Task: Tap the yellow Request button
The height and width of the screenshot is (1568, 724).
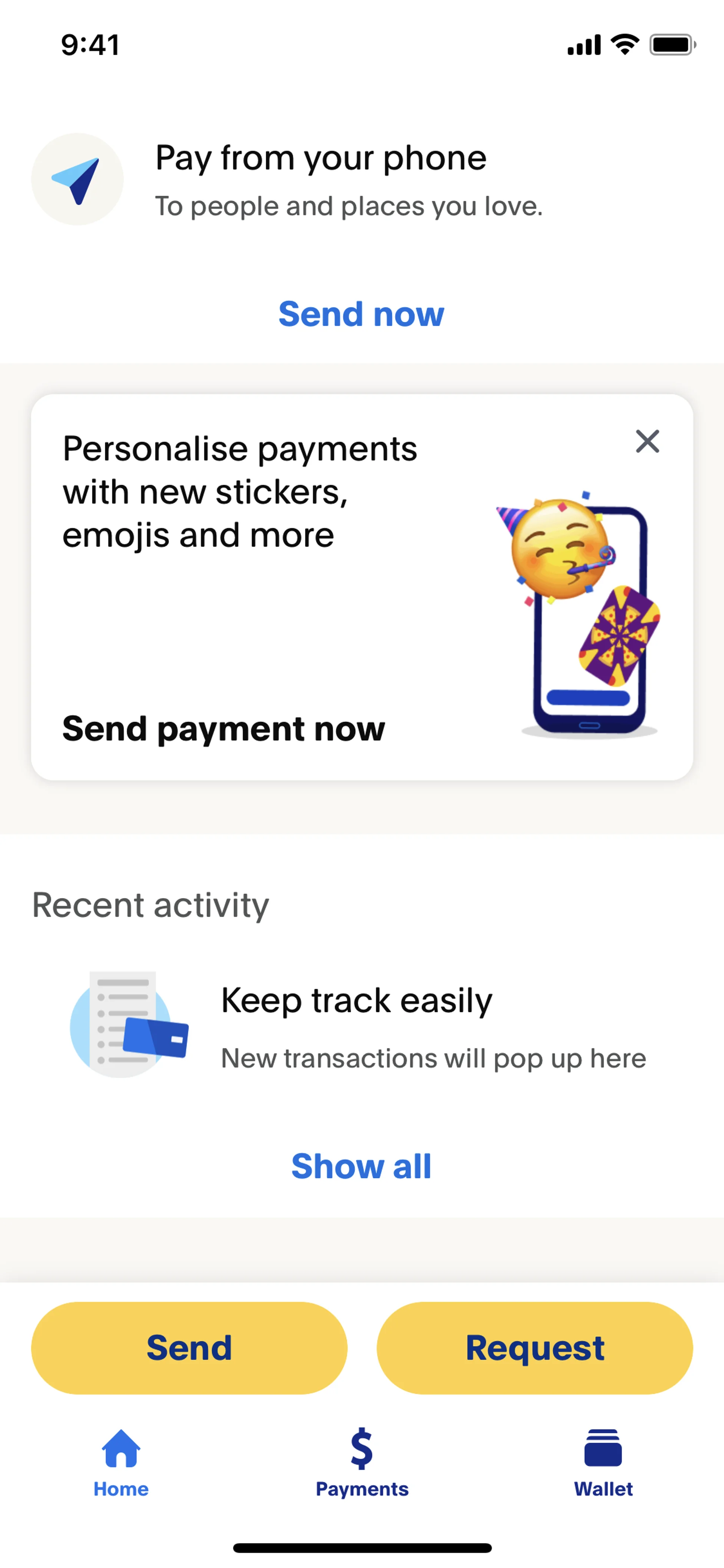Action: (535, 1348)
